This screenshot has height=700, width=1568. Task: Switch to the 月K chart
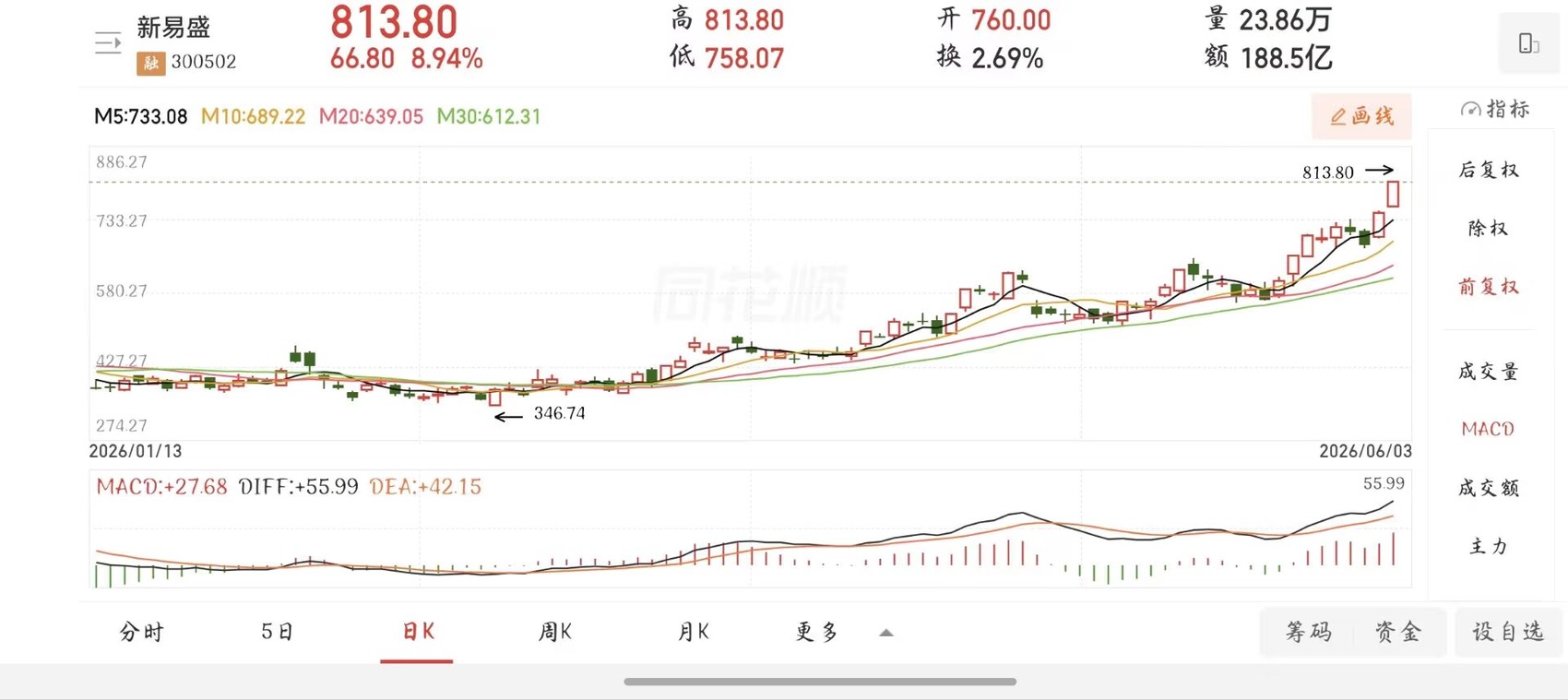pyautogui.click(x=693, y=632)
